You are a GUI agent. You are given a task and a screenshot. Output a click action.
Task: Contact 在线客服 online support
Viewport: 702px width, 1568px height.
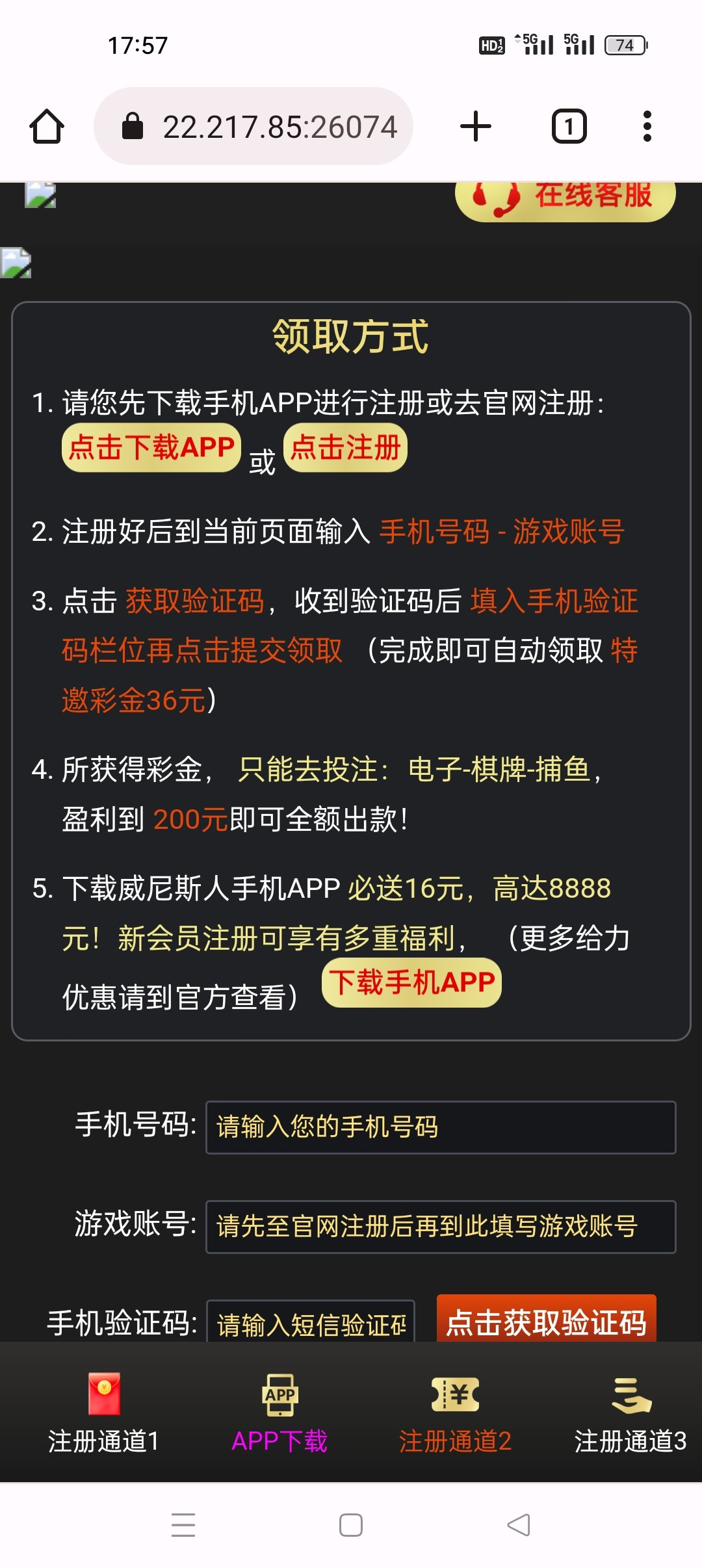click(x=565, y=198)
